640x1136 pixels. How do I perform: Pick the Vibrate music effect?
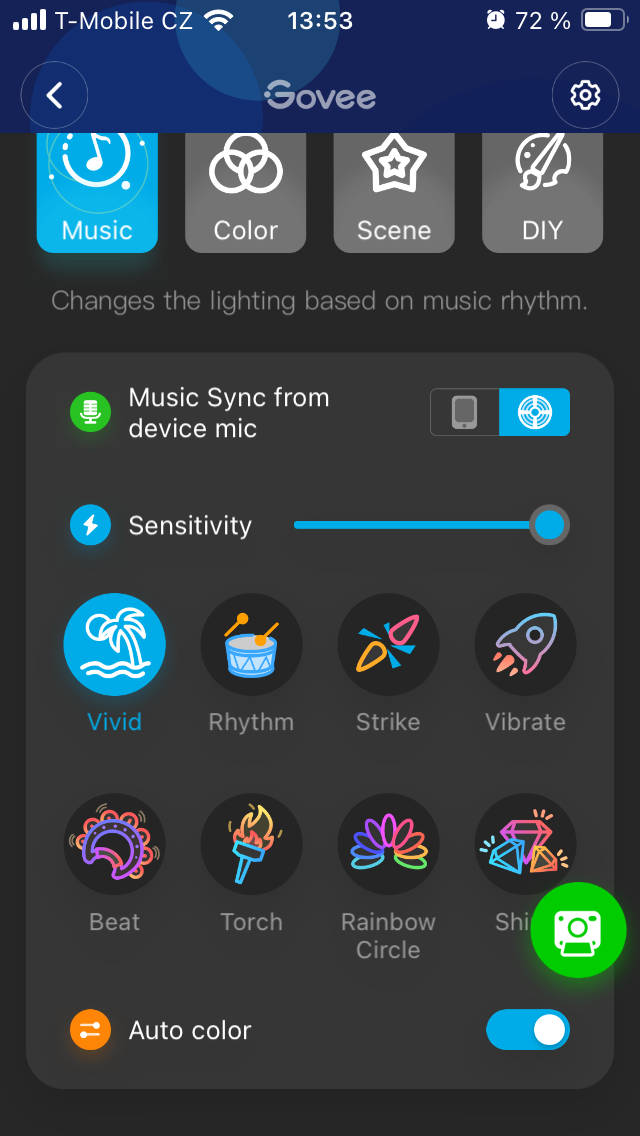[525, 645]
